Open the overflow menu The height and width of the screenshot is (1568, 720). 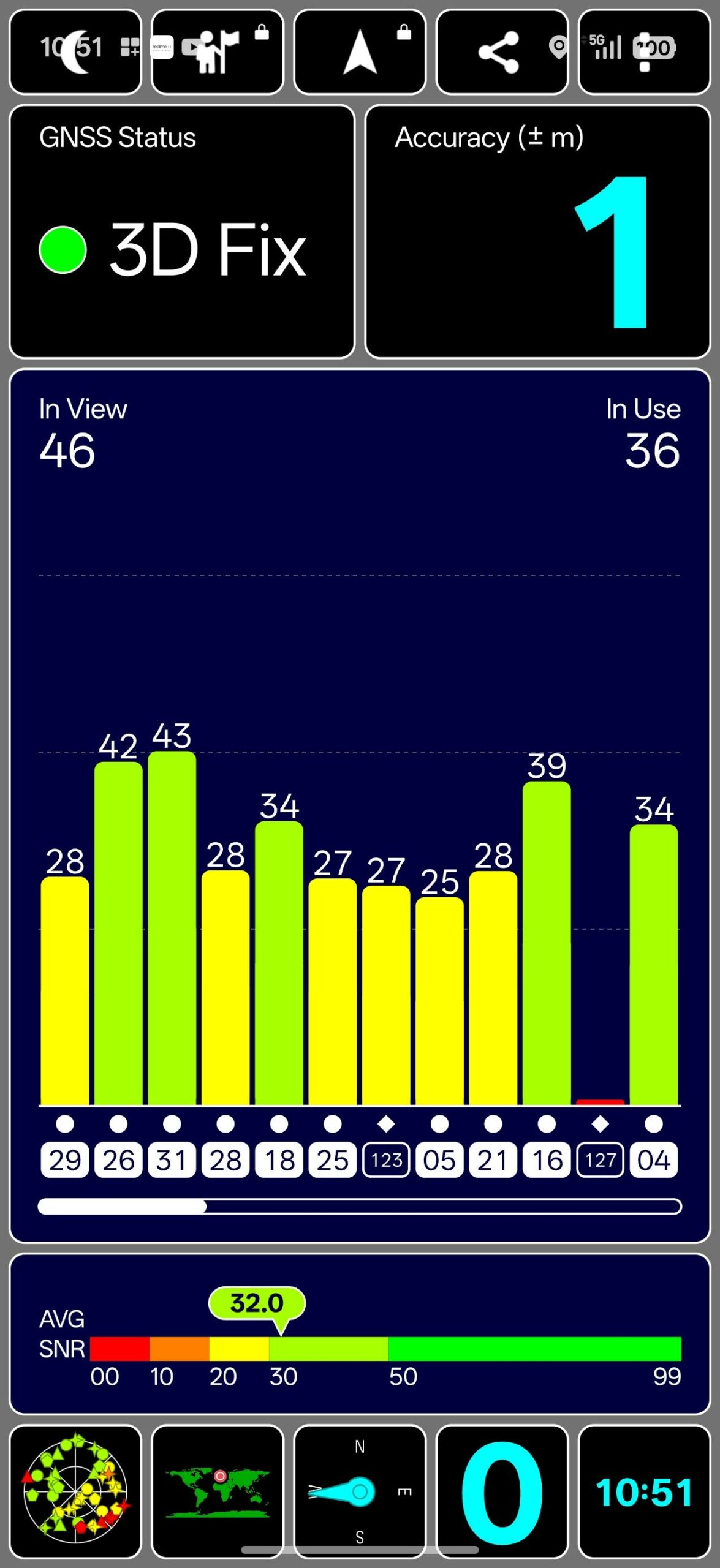coord(644,52)
